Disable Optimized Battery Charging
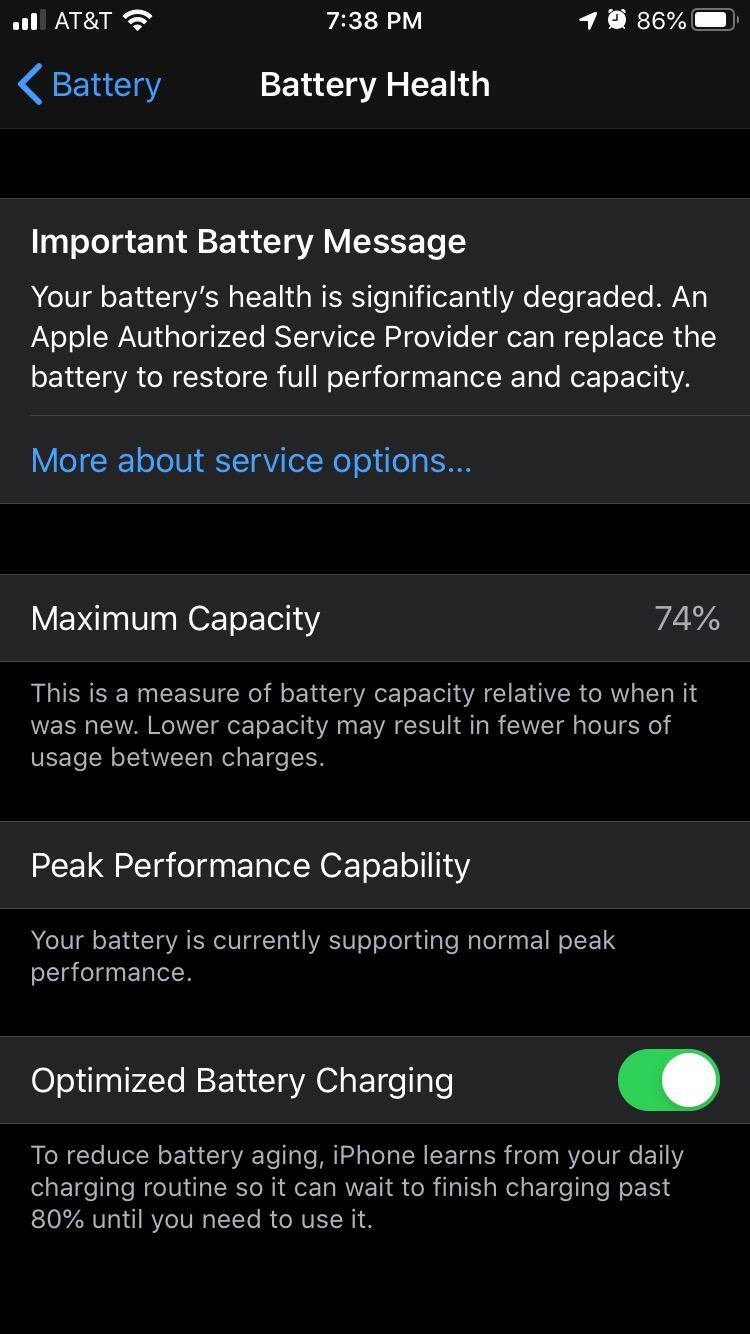Screen dimensions: 750x1334 tap(668, 1080)
